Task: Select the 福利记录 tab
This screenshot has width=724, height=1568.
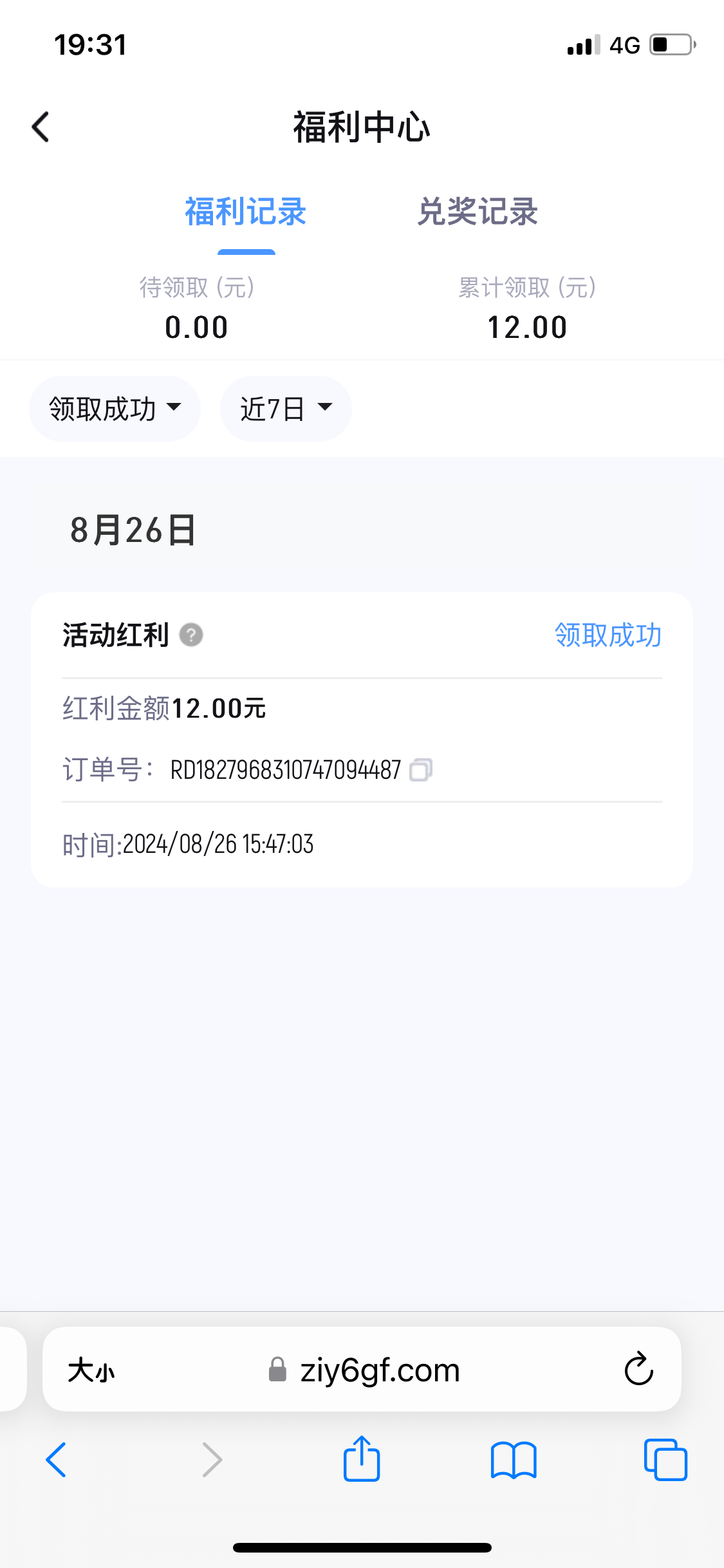Action: (246, 212)
